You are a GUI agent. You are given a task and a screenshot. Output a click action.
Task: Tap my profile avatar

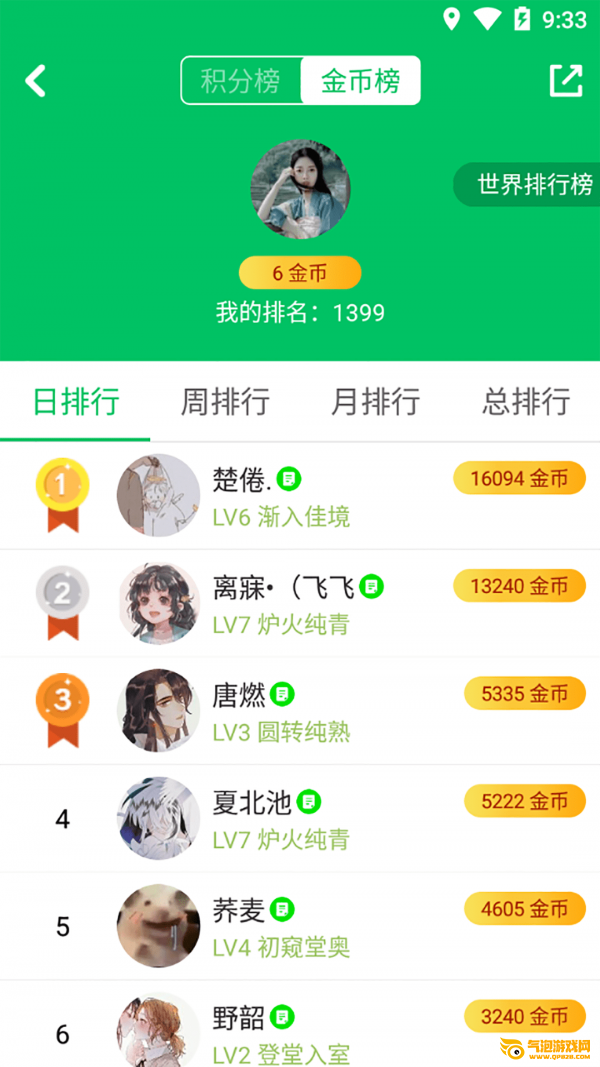click(300, 189)
